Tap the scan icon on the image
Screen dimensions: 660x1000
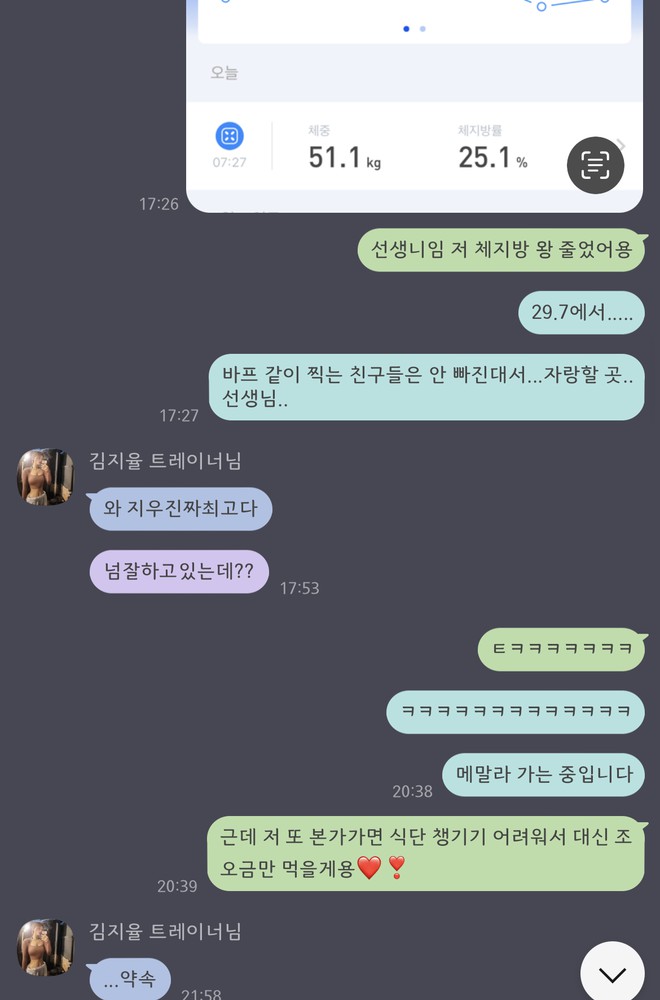[595, 164]
